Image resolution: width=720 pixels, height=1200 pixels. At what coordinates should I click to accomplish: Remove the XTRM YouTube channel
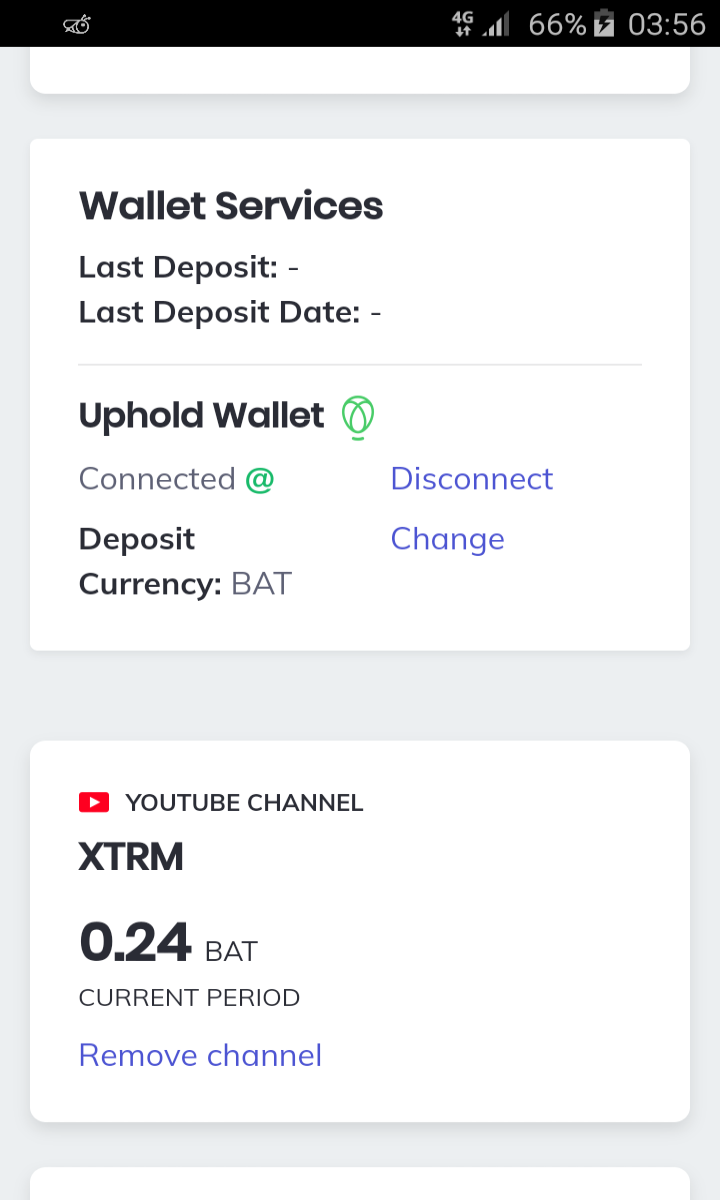[200, 1055]
